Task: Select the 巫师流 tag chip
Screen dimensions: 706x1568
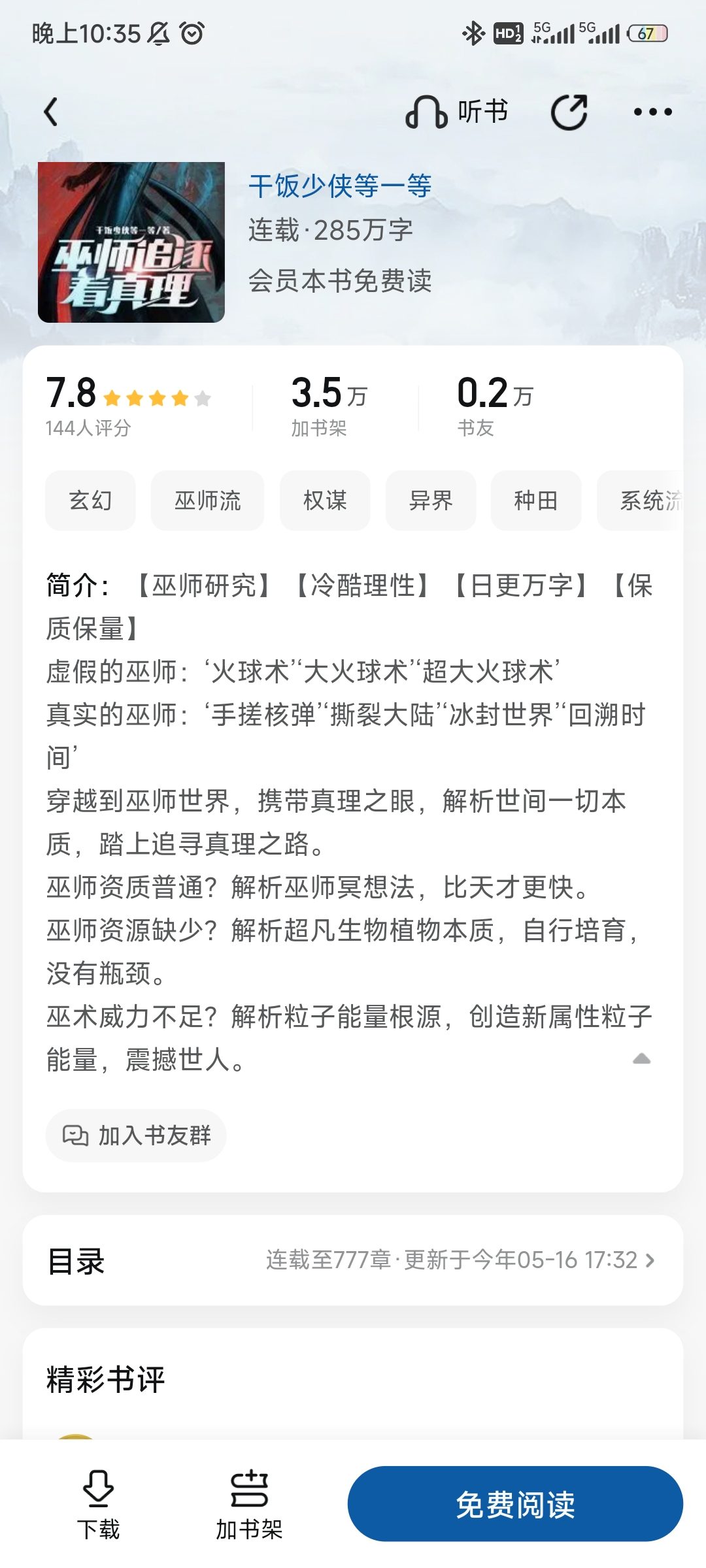Action: (x=207, y=501)
